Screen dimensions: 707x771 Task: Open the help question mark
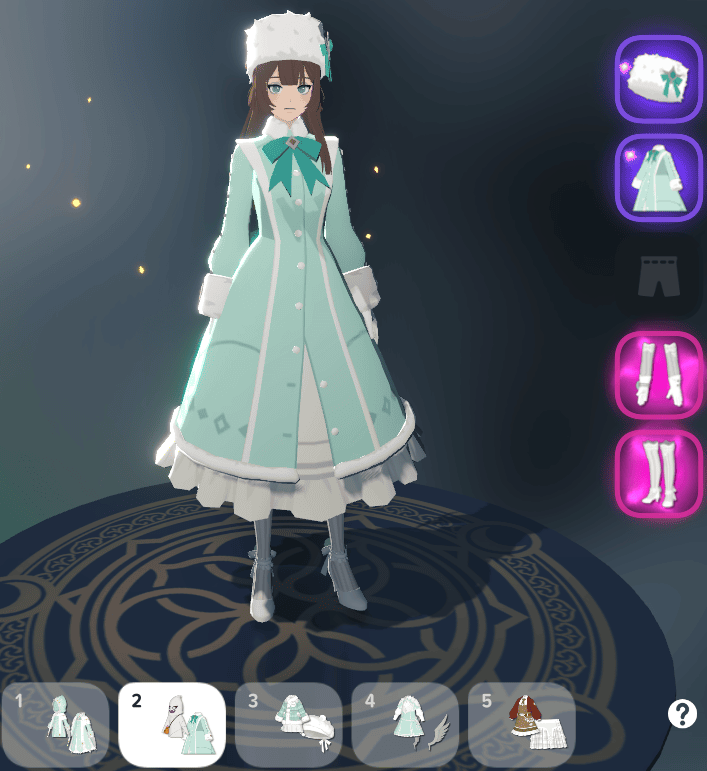(x=682, y=713)
